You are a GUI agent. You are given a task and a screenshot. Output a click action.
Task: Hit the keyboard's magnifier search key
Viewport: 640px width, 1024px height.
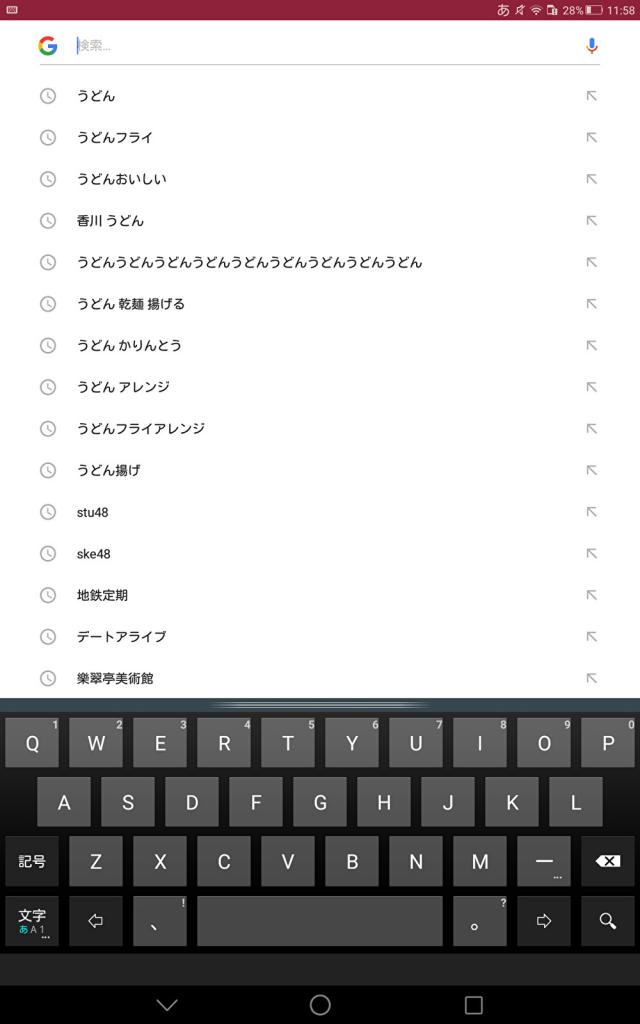pyautogui.click(x=607, y=921)
